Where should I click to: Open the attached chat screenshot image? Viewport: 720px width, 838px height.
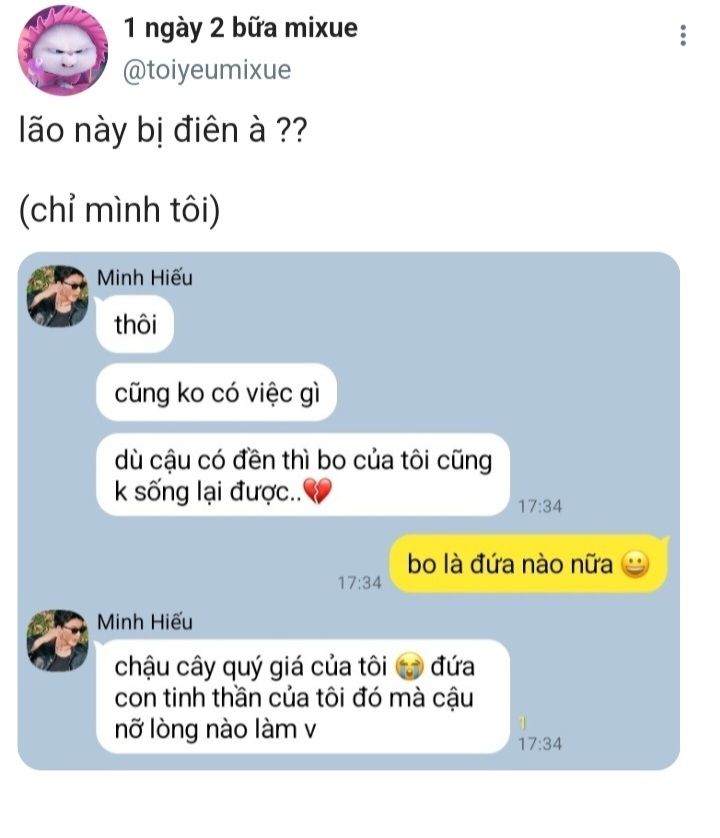pyautogui.click(x=348, y=510)
